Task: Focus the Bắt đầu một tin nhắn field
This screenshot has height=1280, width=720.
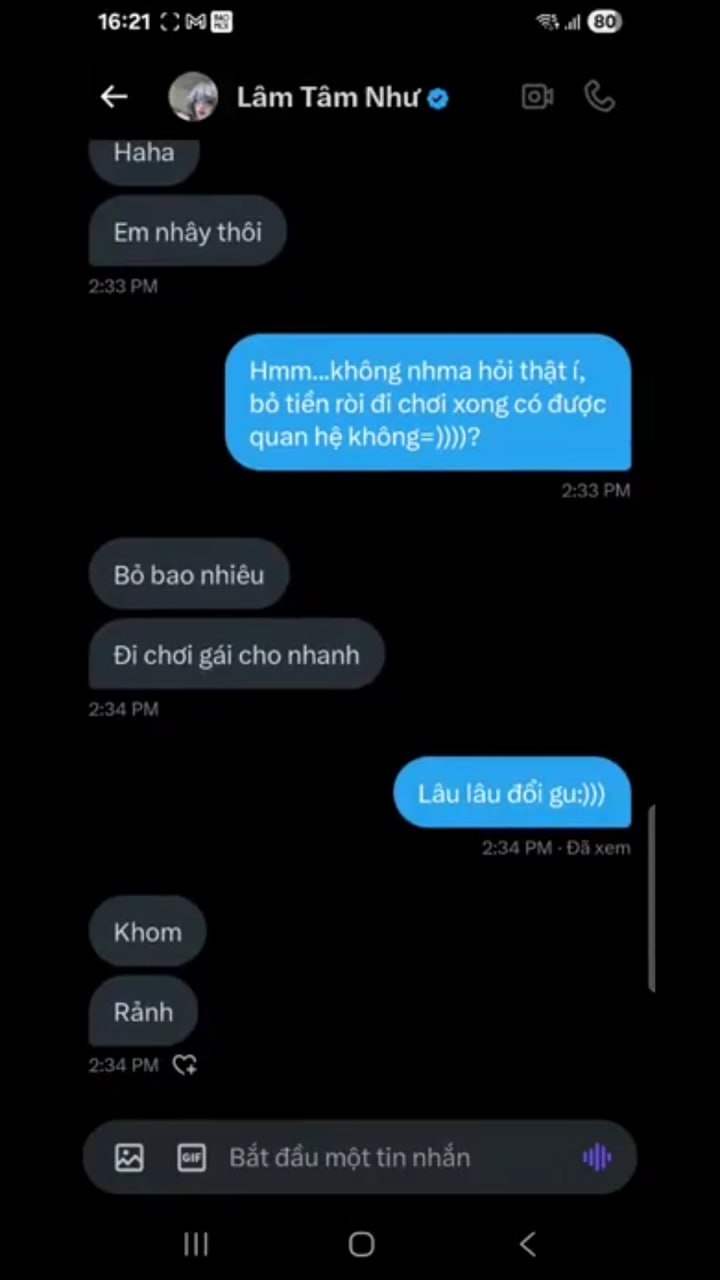Action: [380, 1157]
